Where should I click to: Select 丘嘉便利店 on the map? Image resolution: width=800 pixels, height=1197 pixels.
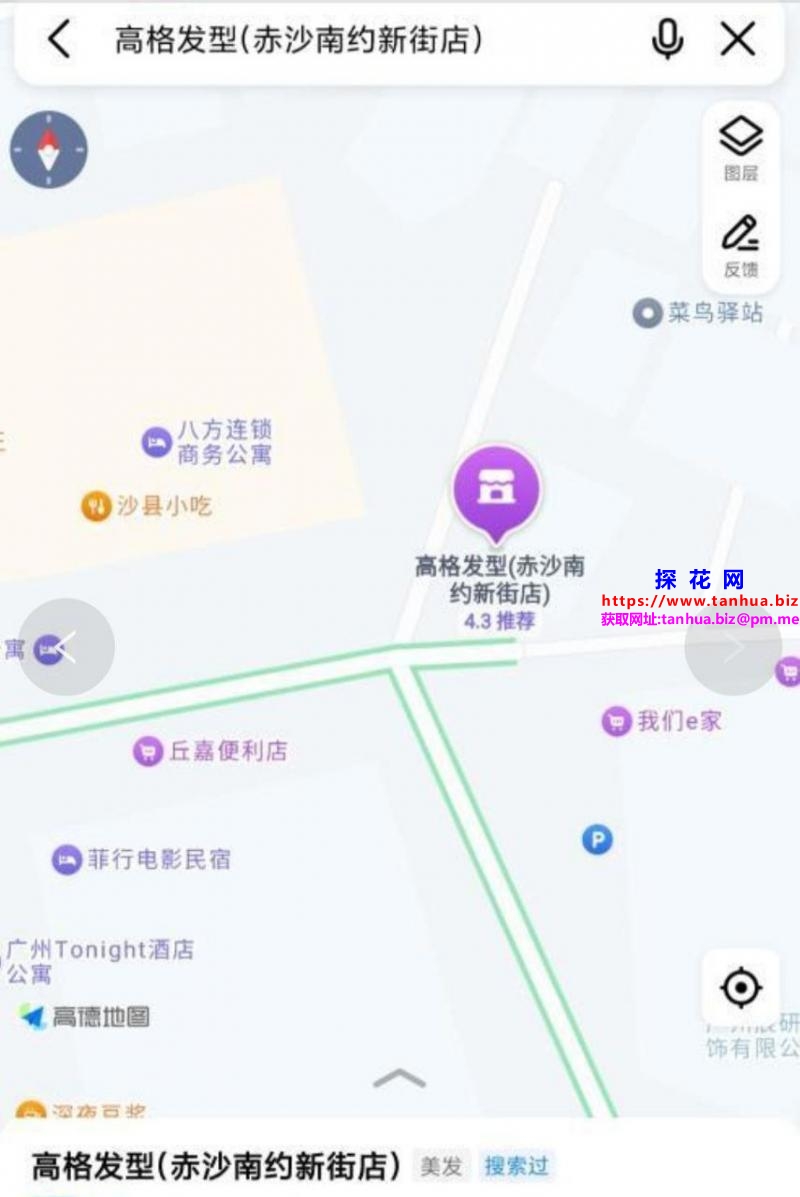coord(211,751)
